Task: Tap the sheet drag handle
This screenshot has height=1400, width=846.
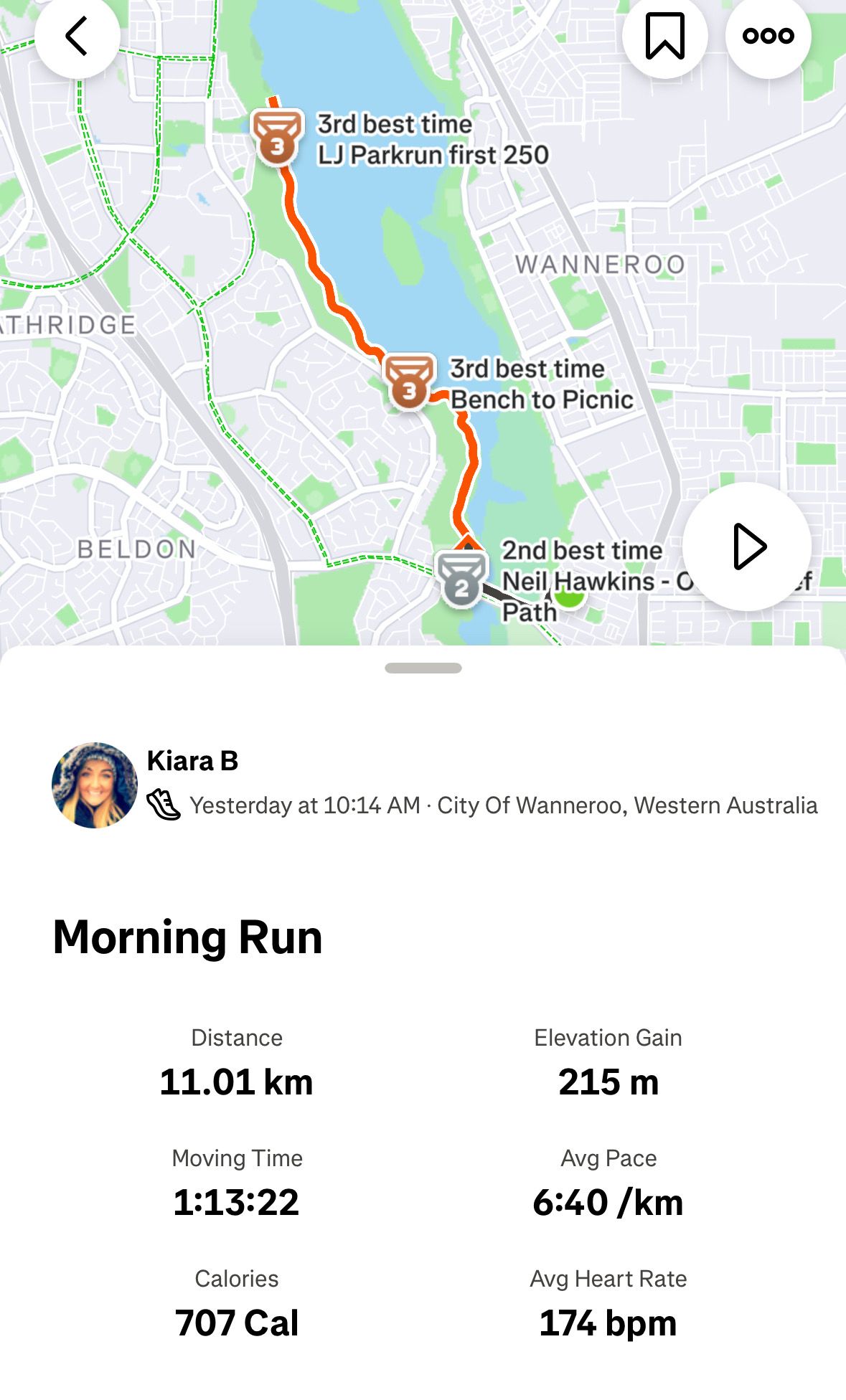Action: point(423,668)
